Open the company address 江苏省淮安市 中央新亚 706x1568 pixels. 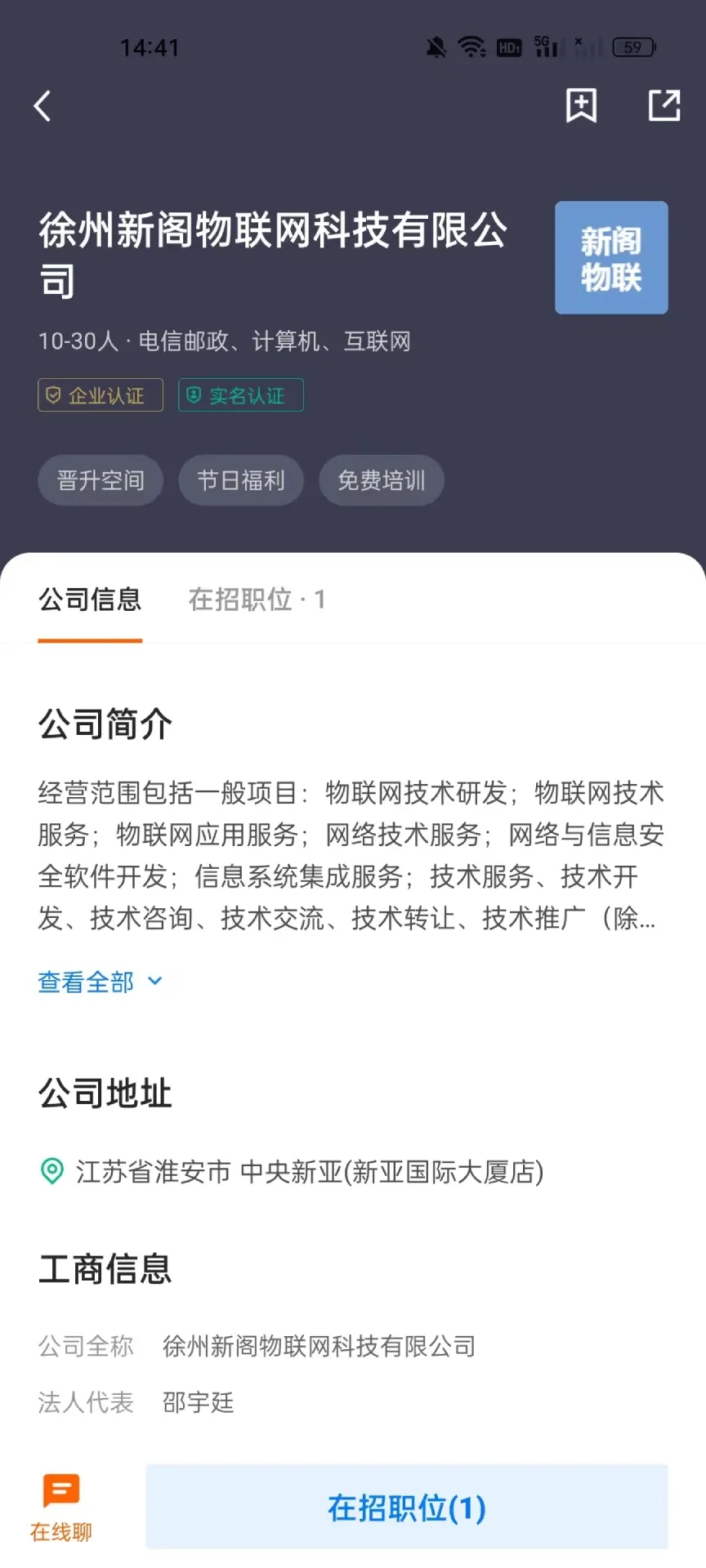(x=311, y=1171)
